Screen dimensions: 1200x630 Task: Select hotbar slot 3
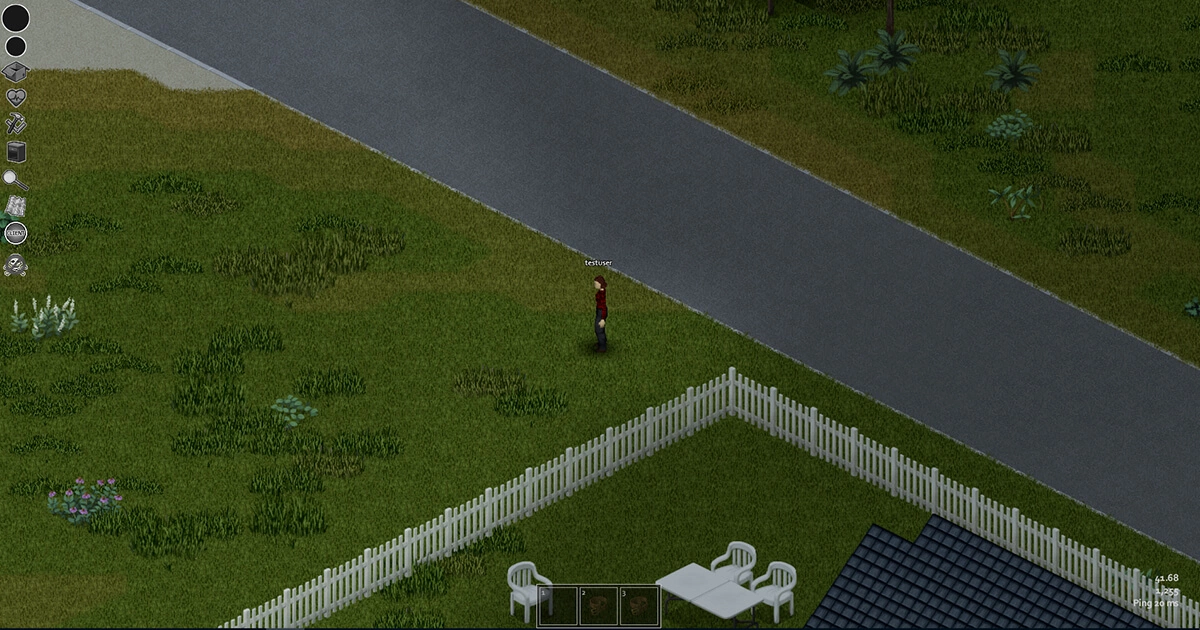coord(640,606)
